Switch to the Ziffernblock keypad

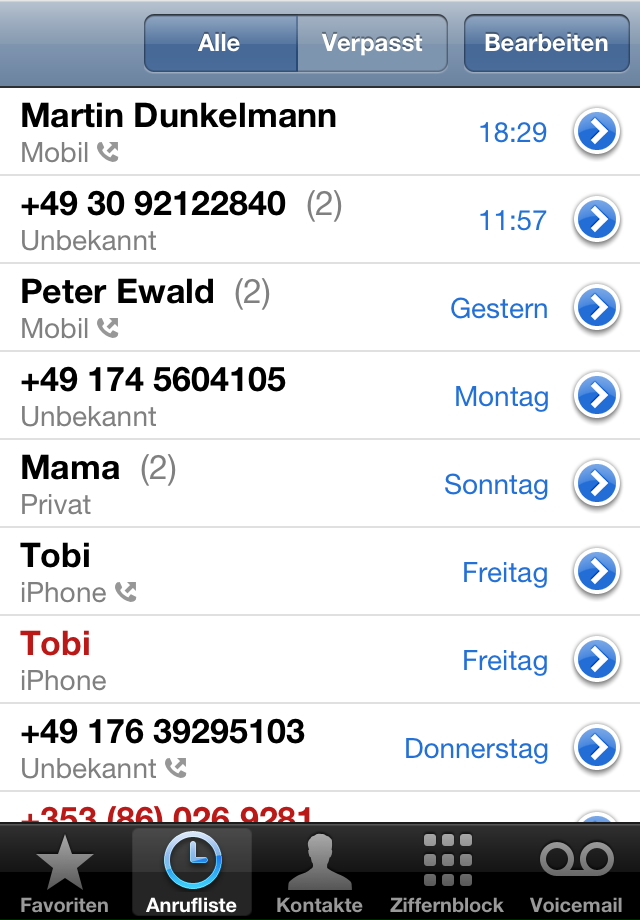point(447,873)
